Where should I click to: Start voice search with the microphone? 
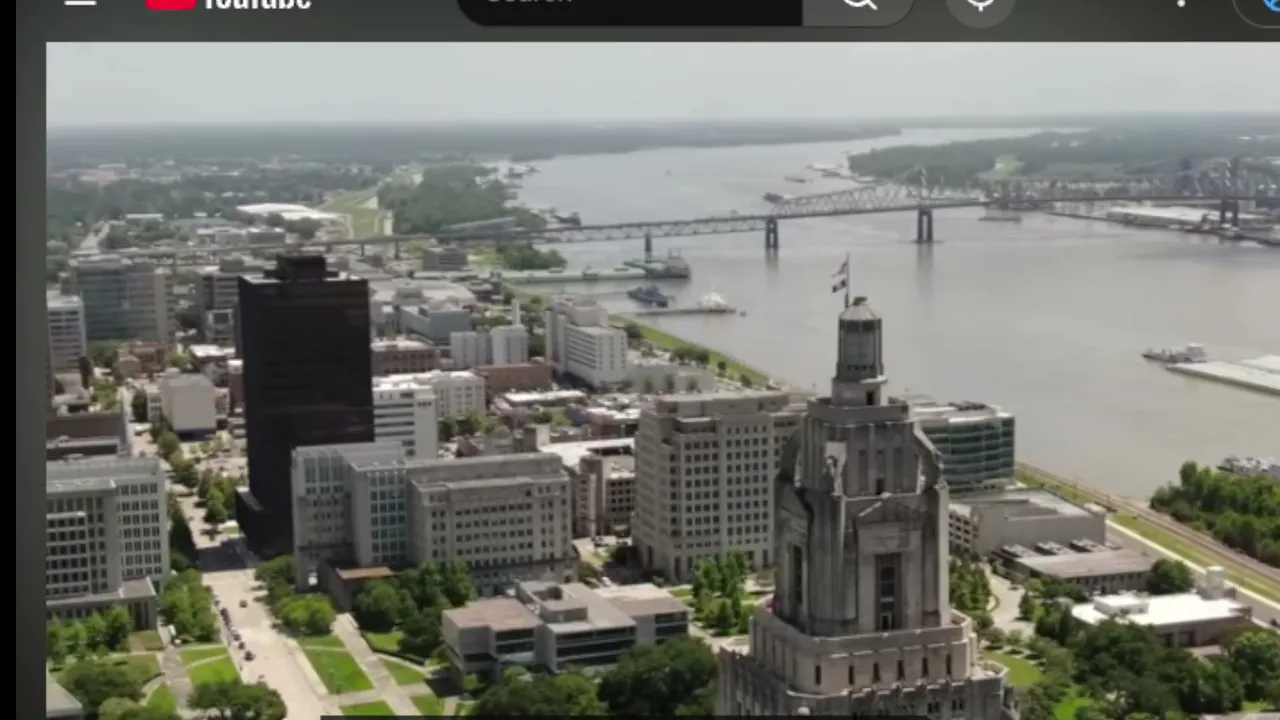coord(980,6)
